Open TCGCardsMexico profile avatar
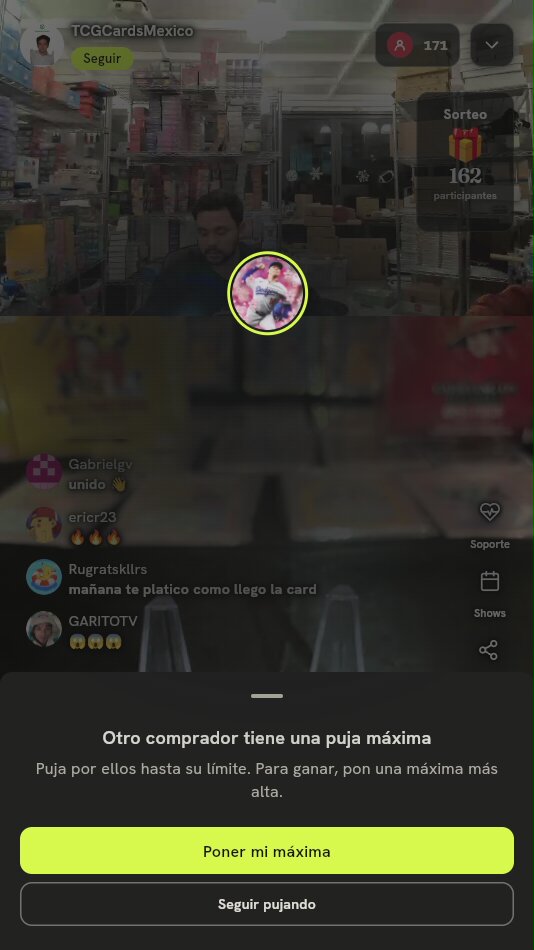The image size is (534, 950). (42, 46)
